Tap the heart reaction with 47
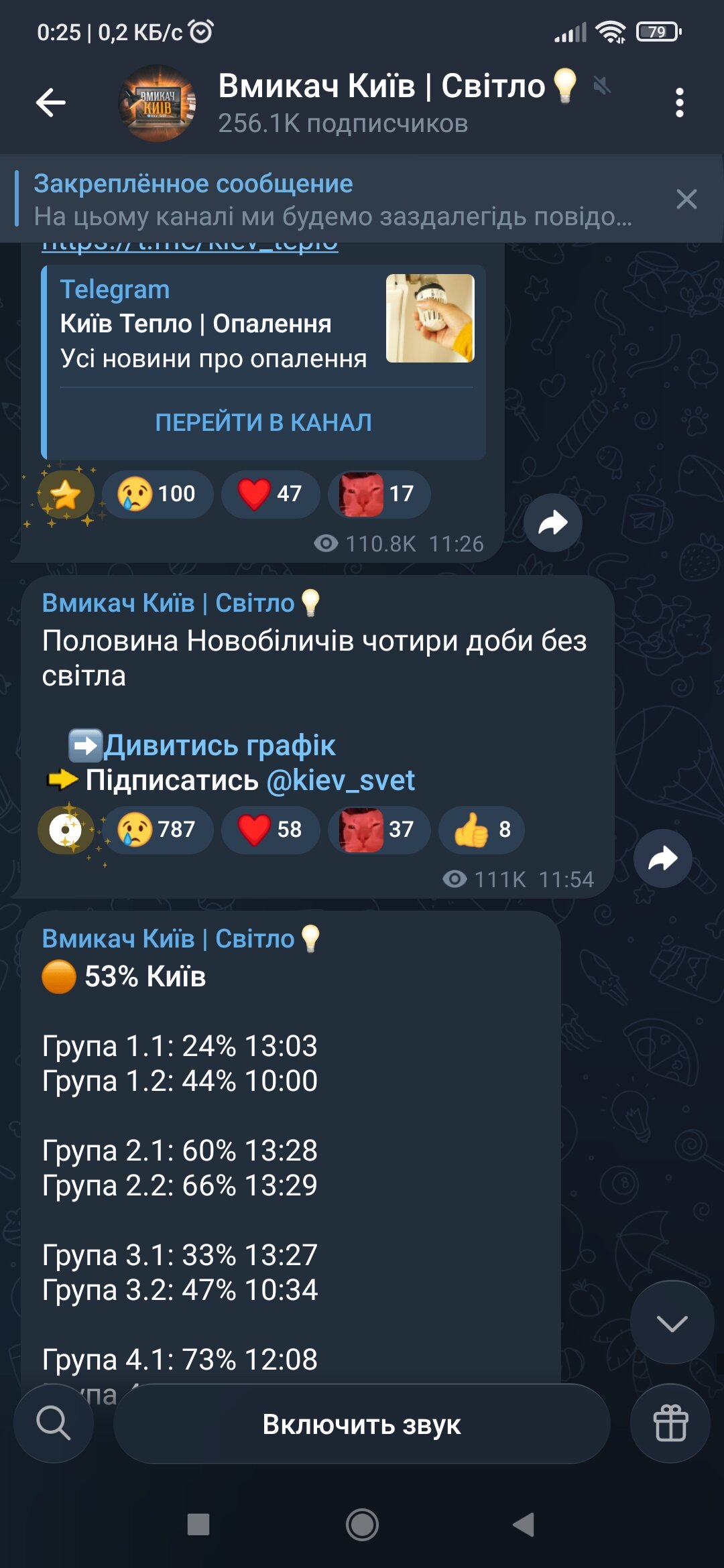 point(270,495)
